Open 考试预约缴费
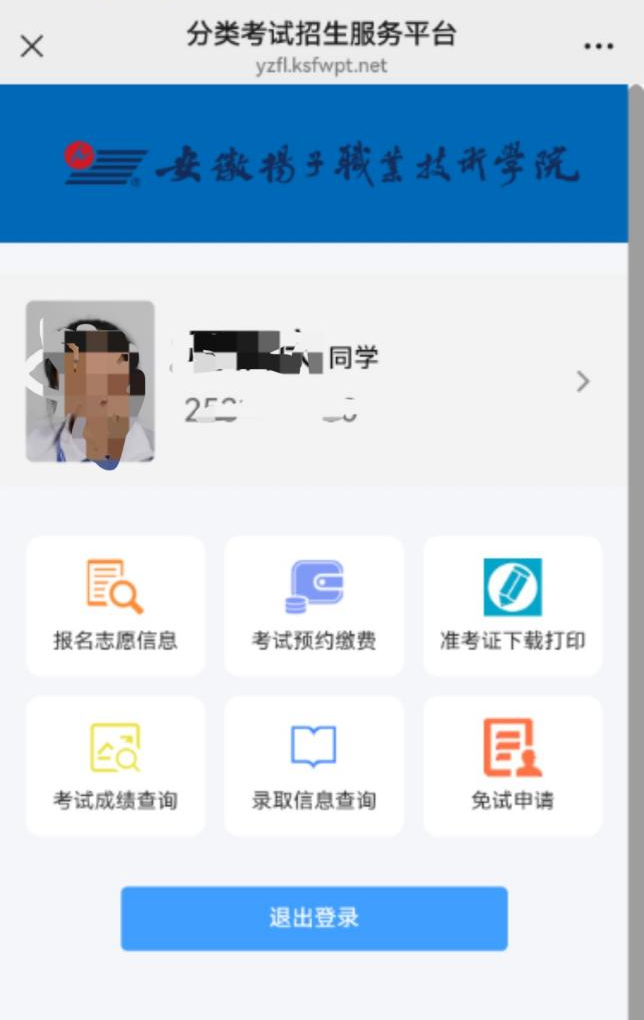Viewport: 644px width, 1020px height. pyautogui.click(x=314, y=606)
